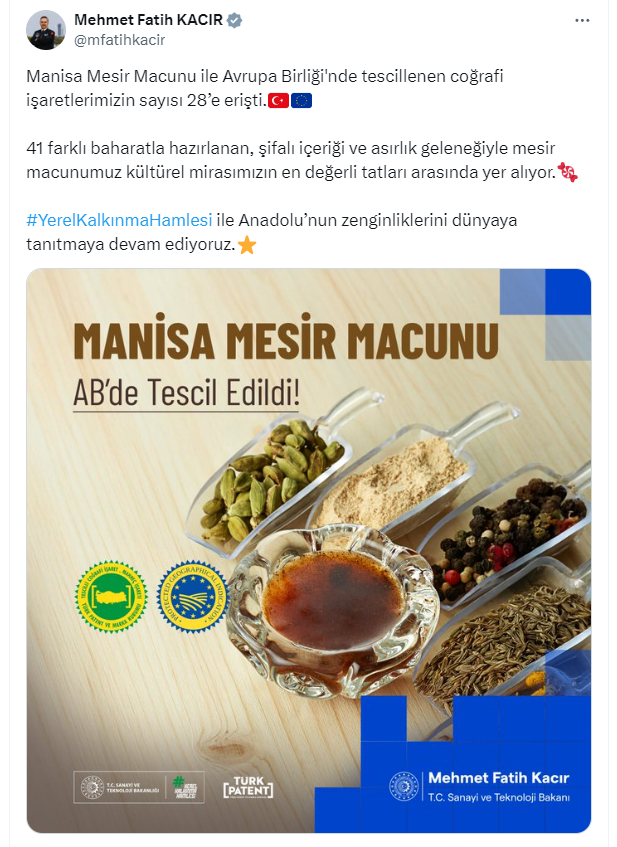The width and height of the screenshot is (617, 847).
Task: Open Mehmet Fatih KACIR's profile picture
Action: pyautogui.click(x=46, y=30)
